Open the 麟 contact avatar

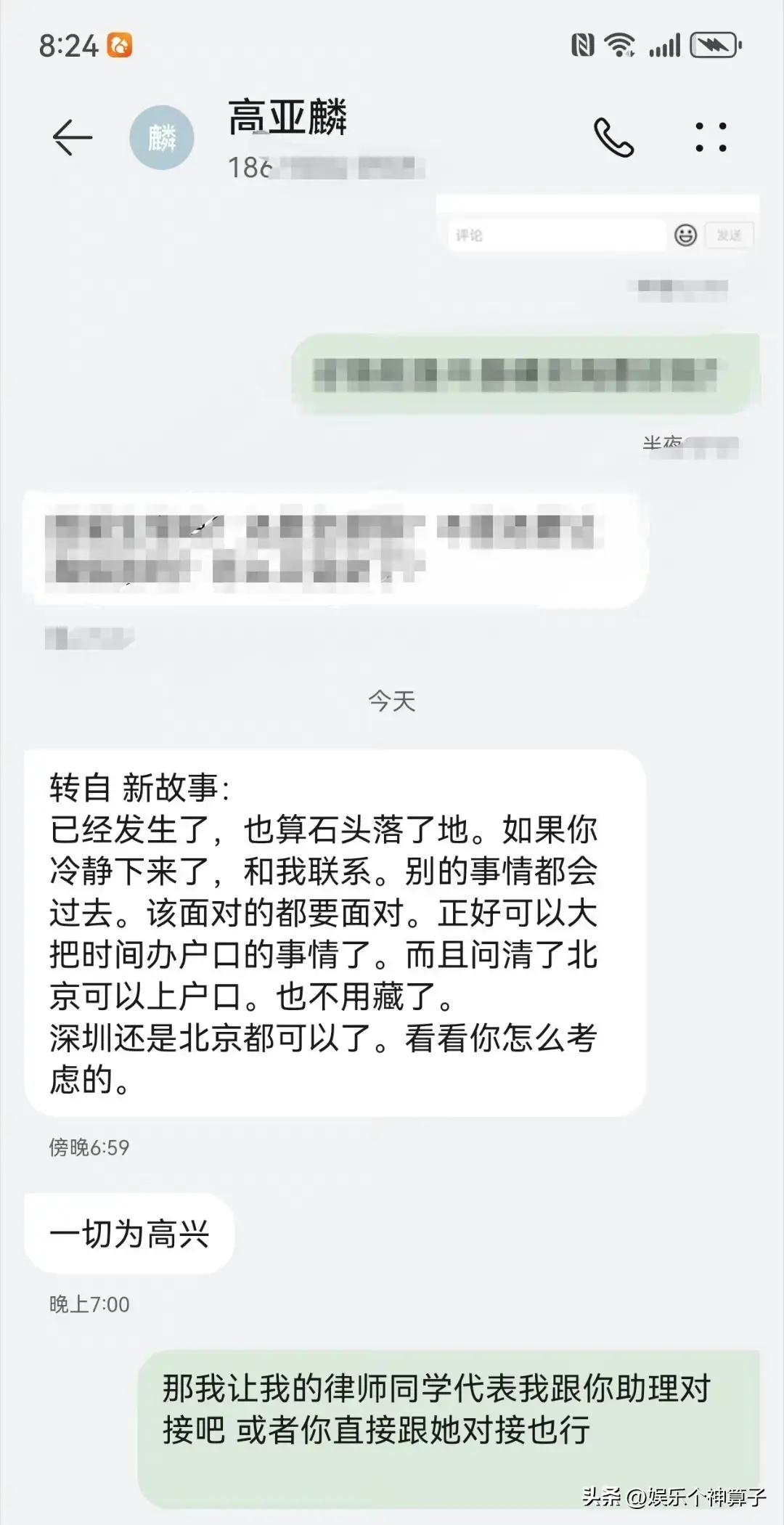pos(162,137)
